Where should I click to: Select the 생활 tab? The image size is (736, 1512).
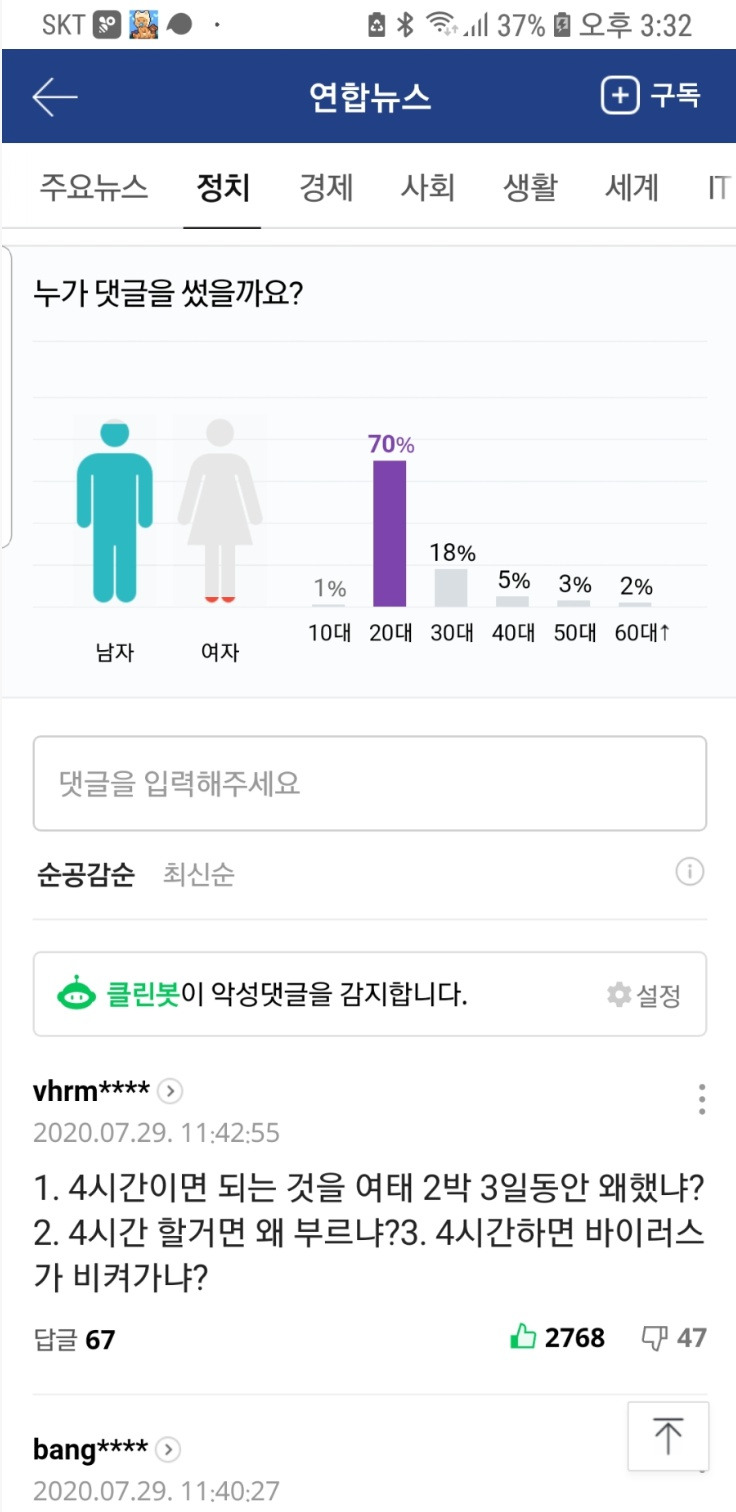coord(530,187)
